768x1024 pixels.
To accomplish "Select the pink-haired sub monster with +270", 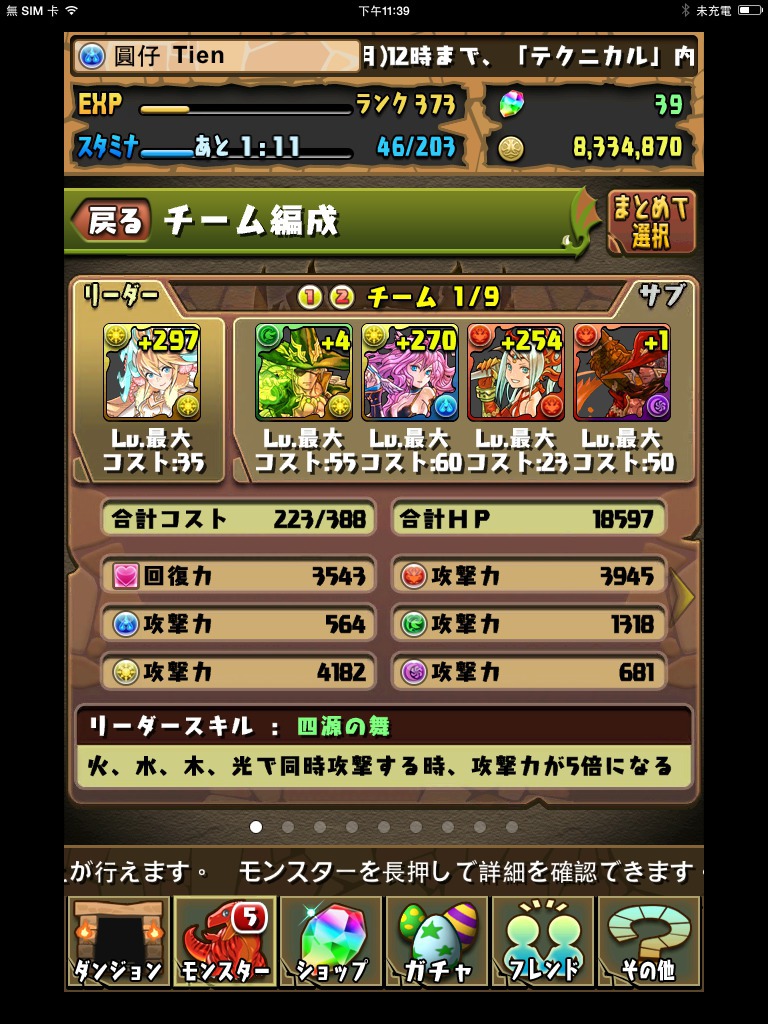I will (410, 372).
